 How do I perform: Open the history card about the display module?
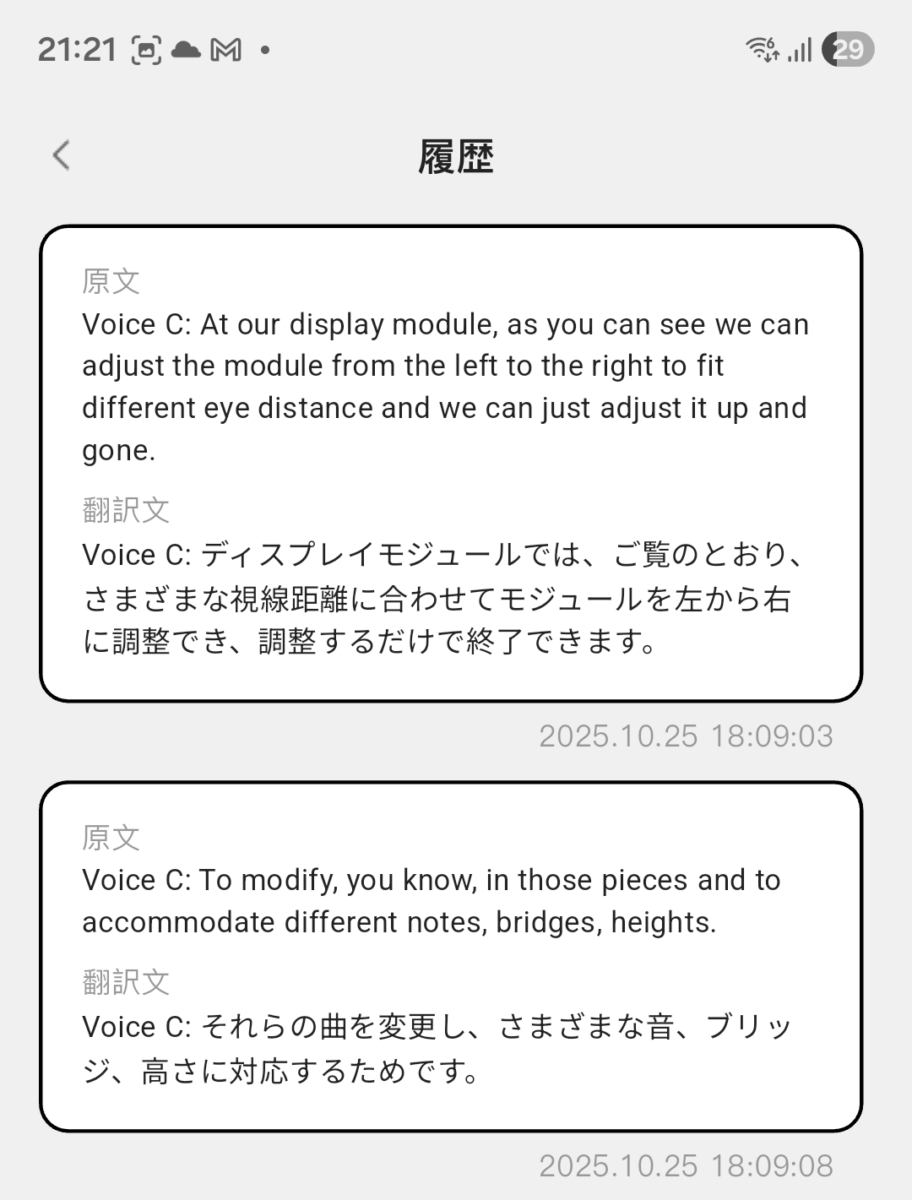pyautogui.click(x=450, y=463)
